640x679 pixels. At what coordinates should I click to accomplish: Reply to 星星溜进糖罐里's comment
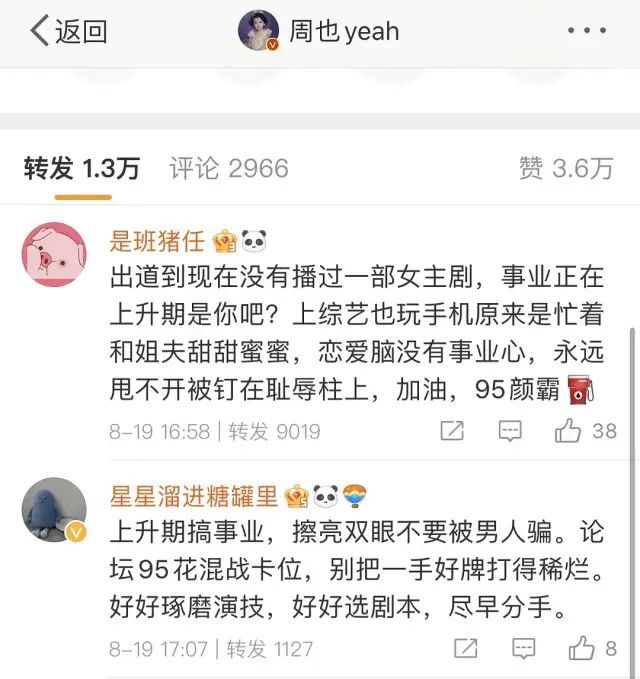click(523, 649)
